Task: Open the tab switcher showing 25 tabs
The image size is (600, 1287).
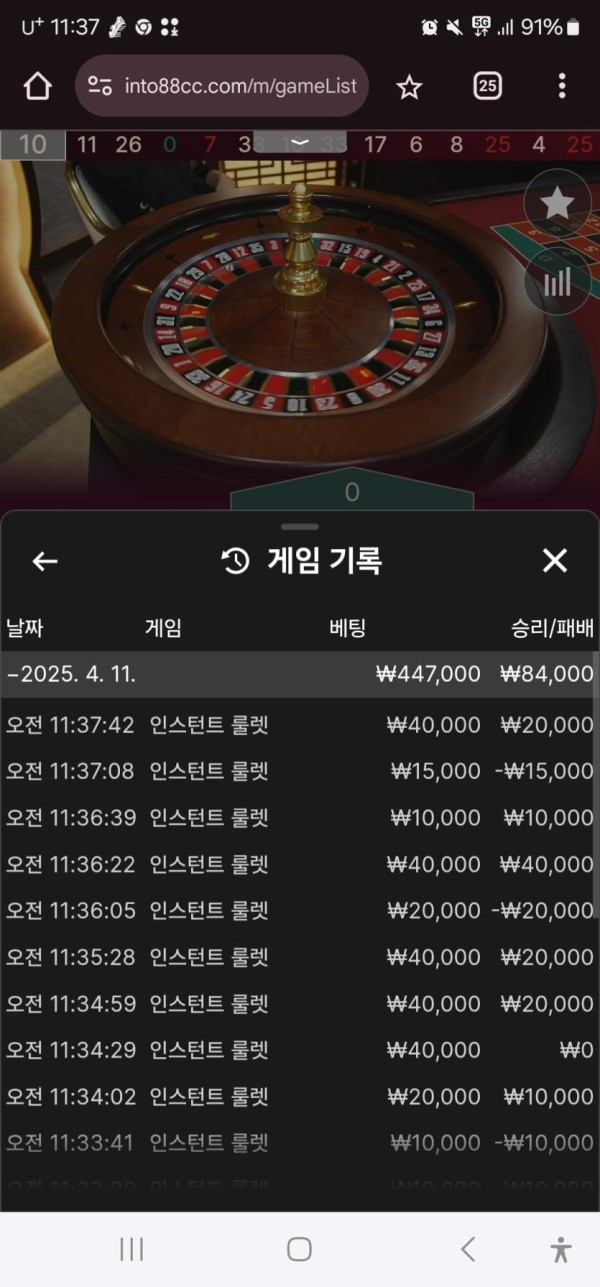Action: 487,86
